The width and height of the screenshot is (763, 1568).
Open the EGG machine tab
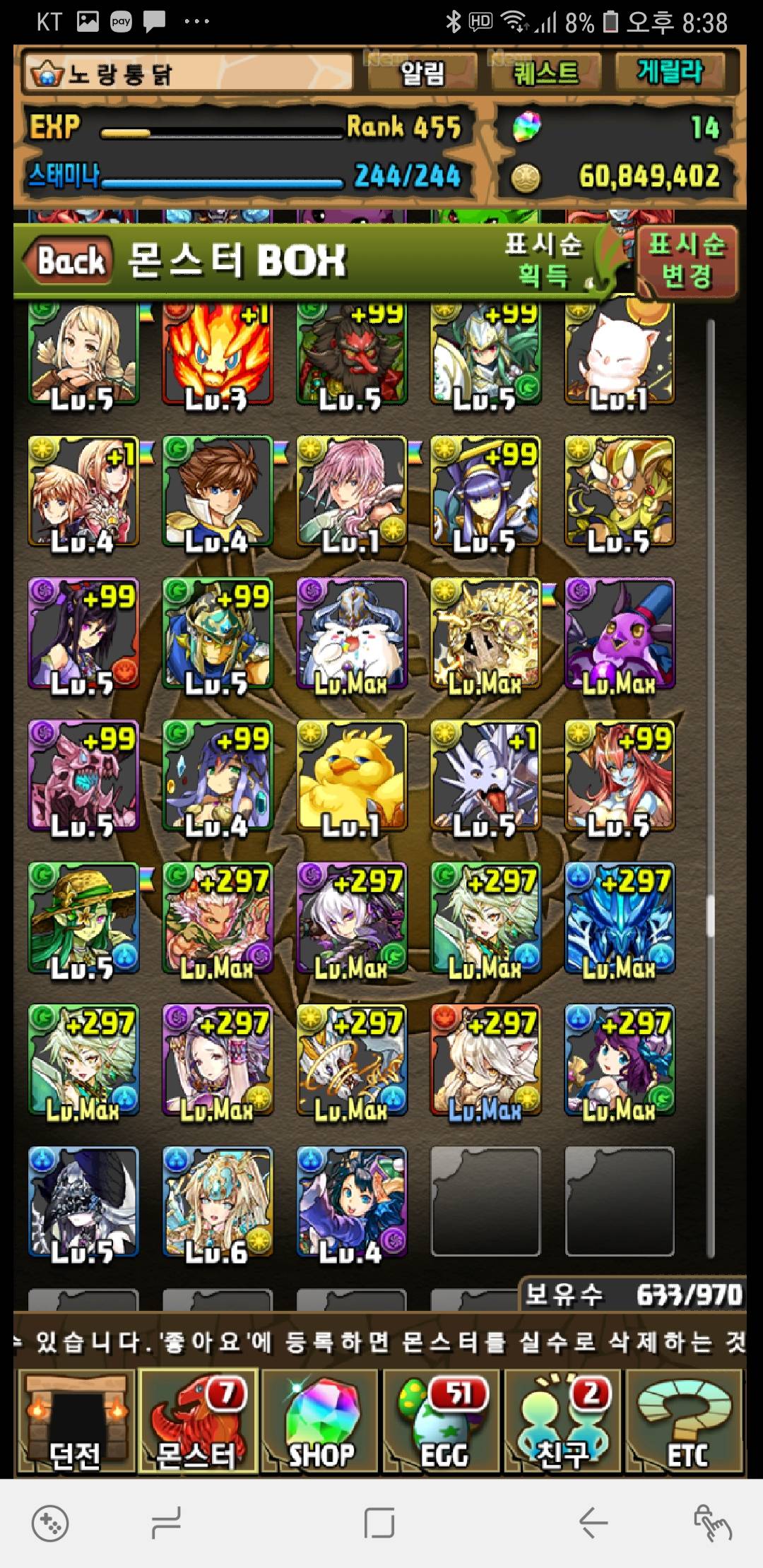click(444, 1421)
